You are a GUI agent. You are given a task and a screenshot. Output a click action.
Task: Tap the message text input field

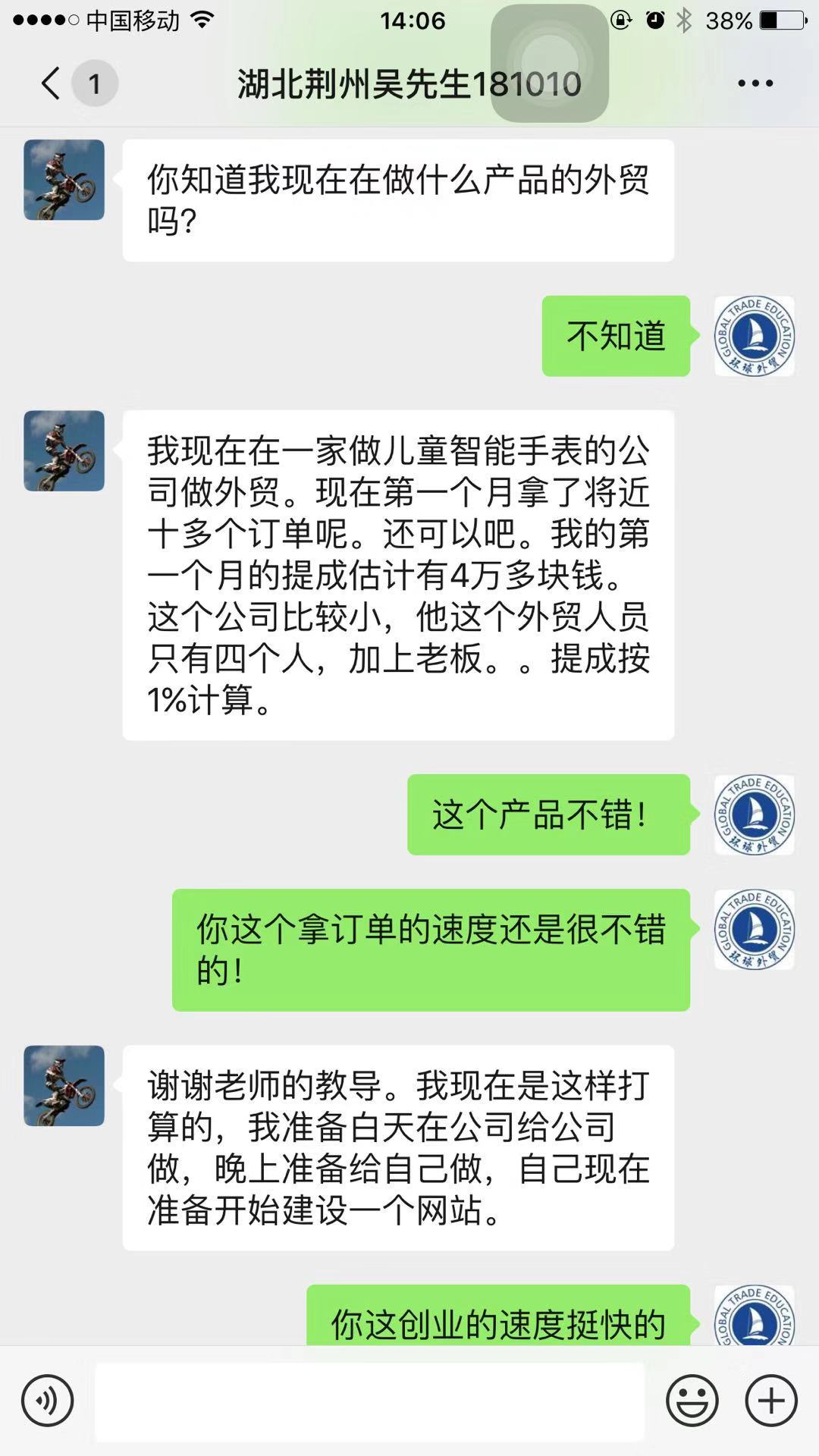(369, 1401)
